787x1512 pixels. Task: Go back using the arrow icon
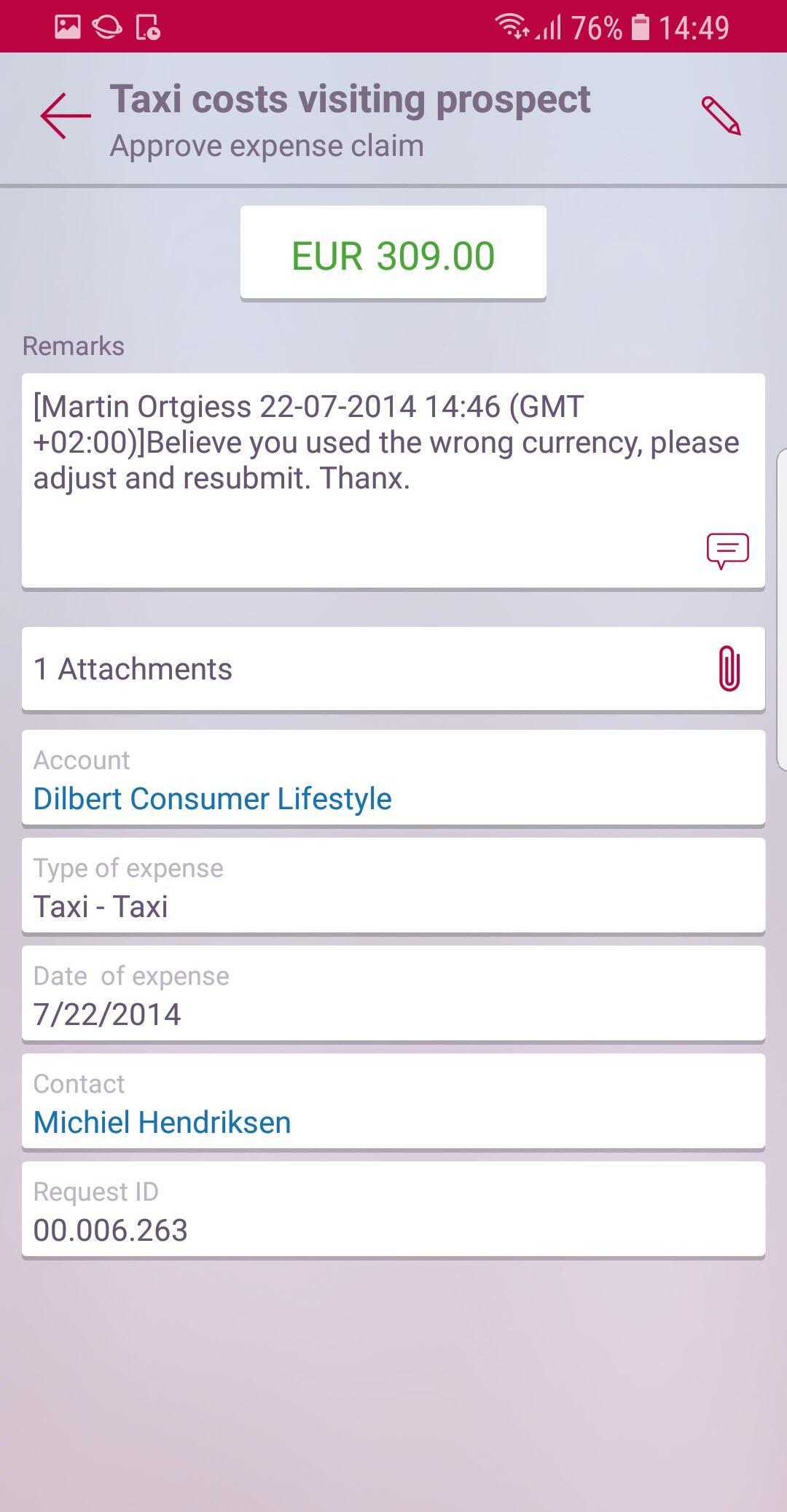[x=66, y=115]
